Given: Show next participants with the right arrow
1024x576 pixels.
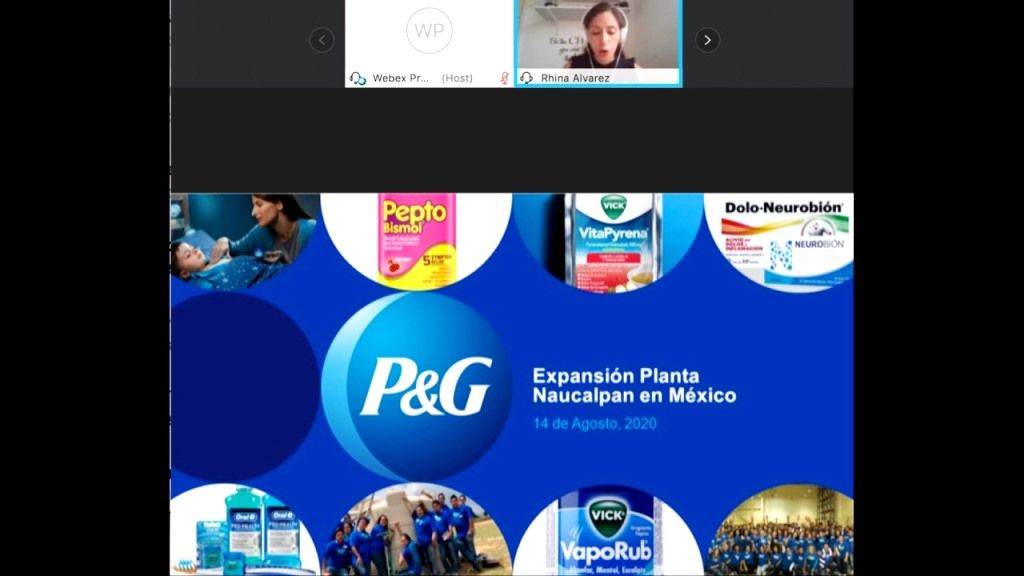Looking at the screenshot, I should tap(707, 40).
